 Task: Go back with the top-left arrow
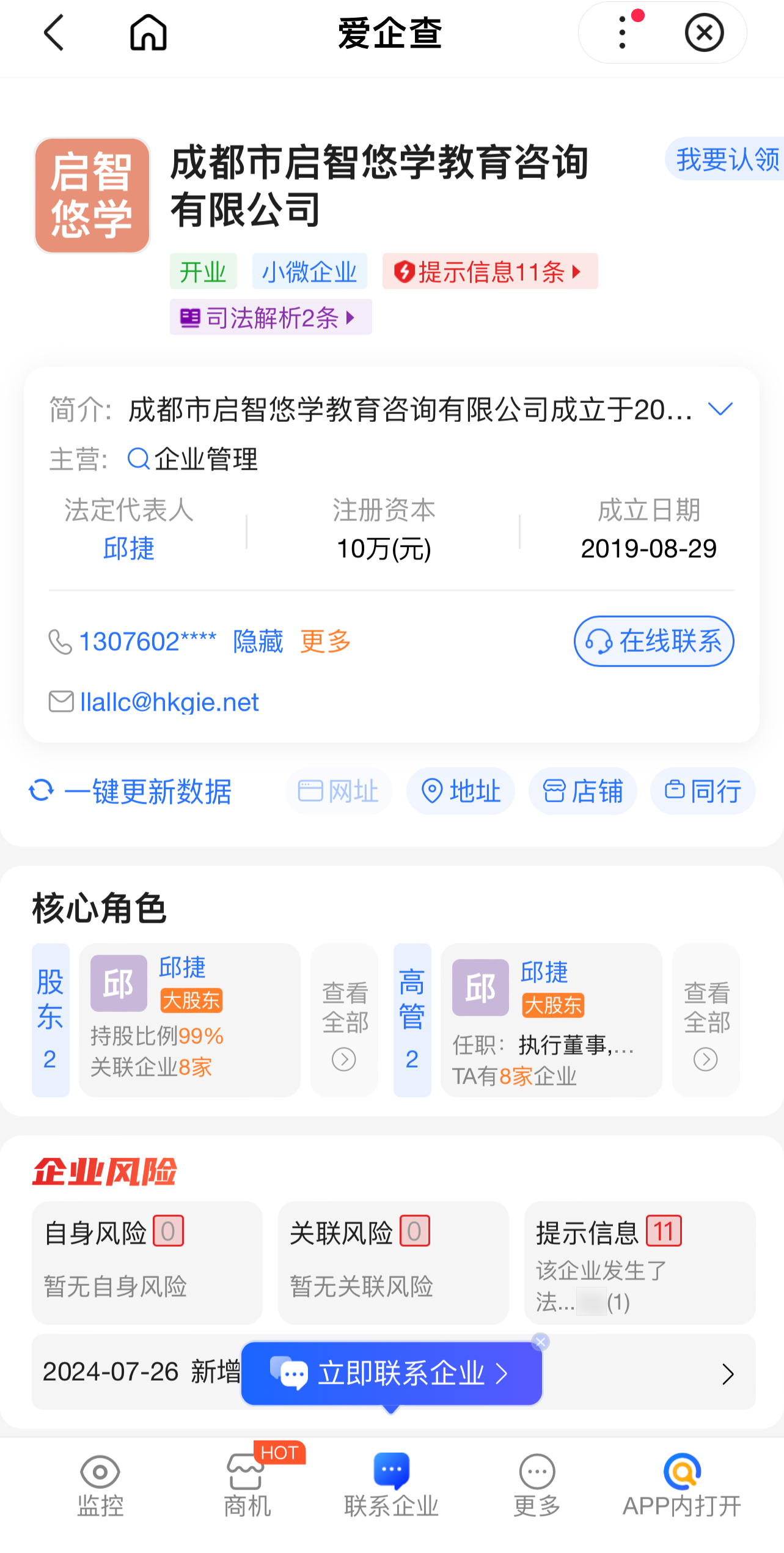pyautogui.click(x=54, y=33)
